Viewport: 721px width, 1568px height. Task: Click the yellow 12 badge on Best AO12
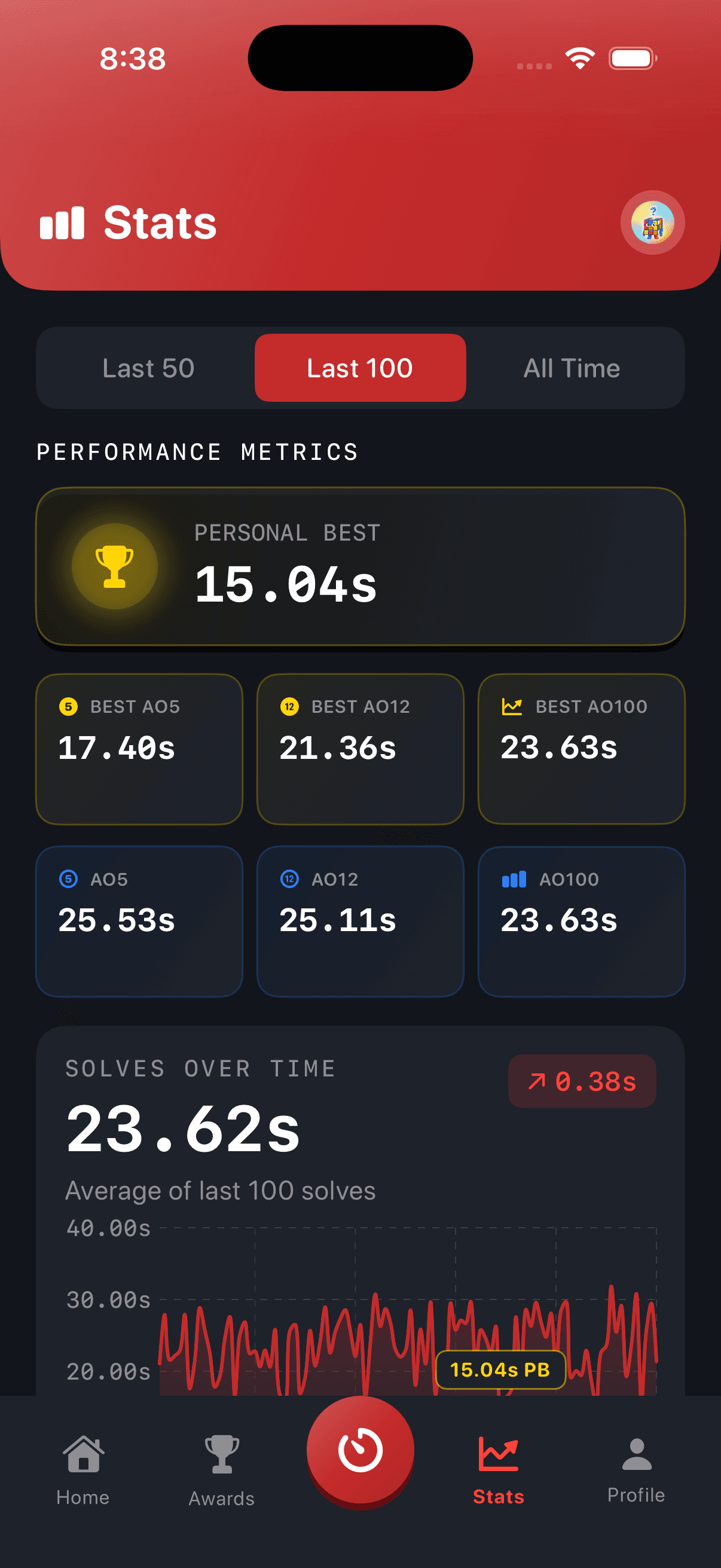pyautogui.click(x=290, y=706)
